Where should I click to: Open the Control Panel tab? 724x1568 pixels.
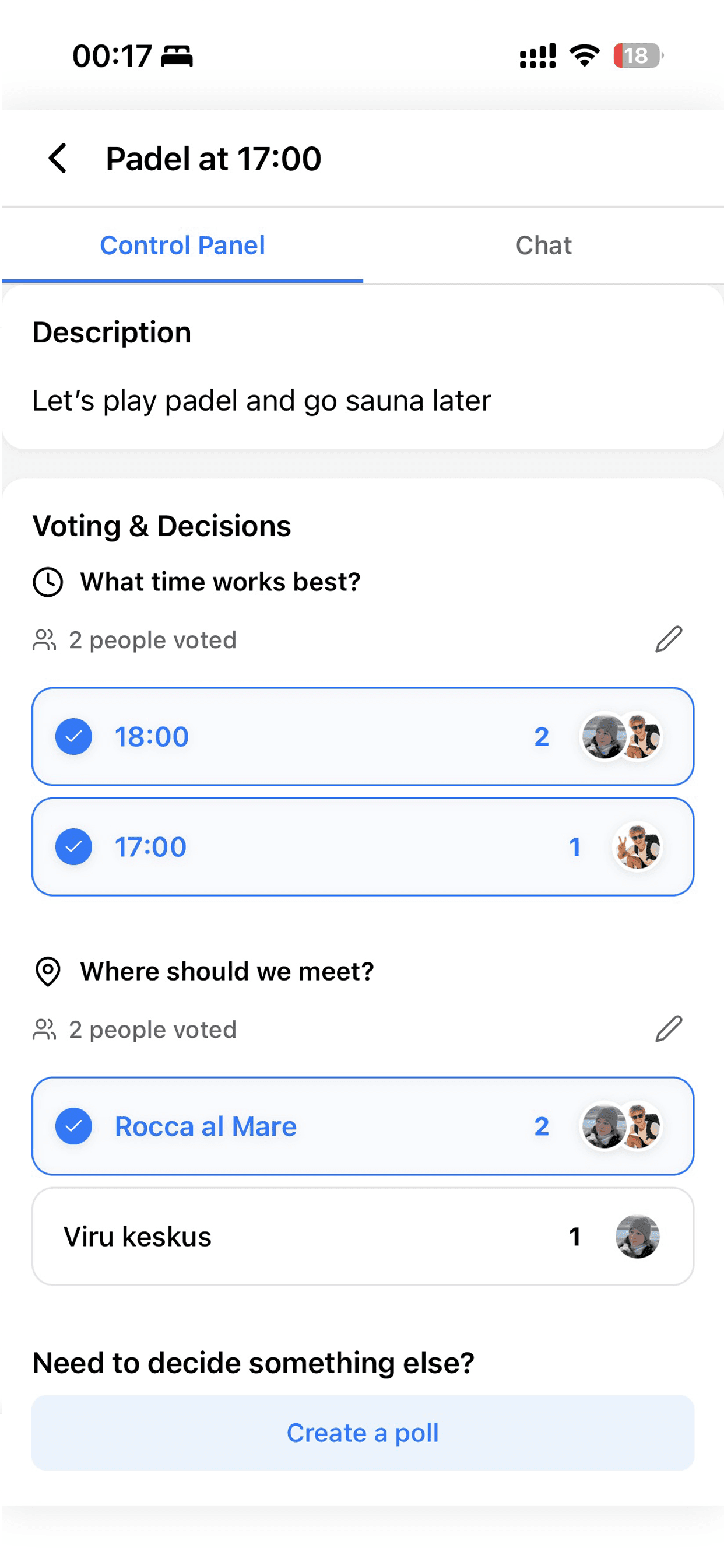click(182, 244)
